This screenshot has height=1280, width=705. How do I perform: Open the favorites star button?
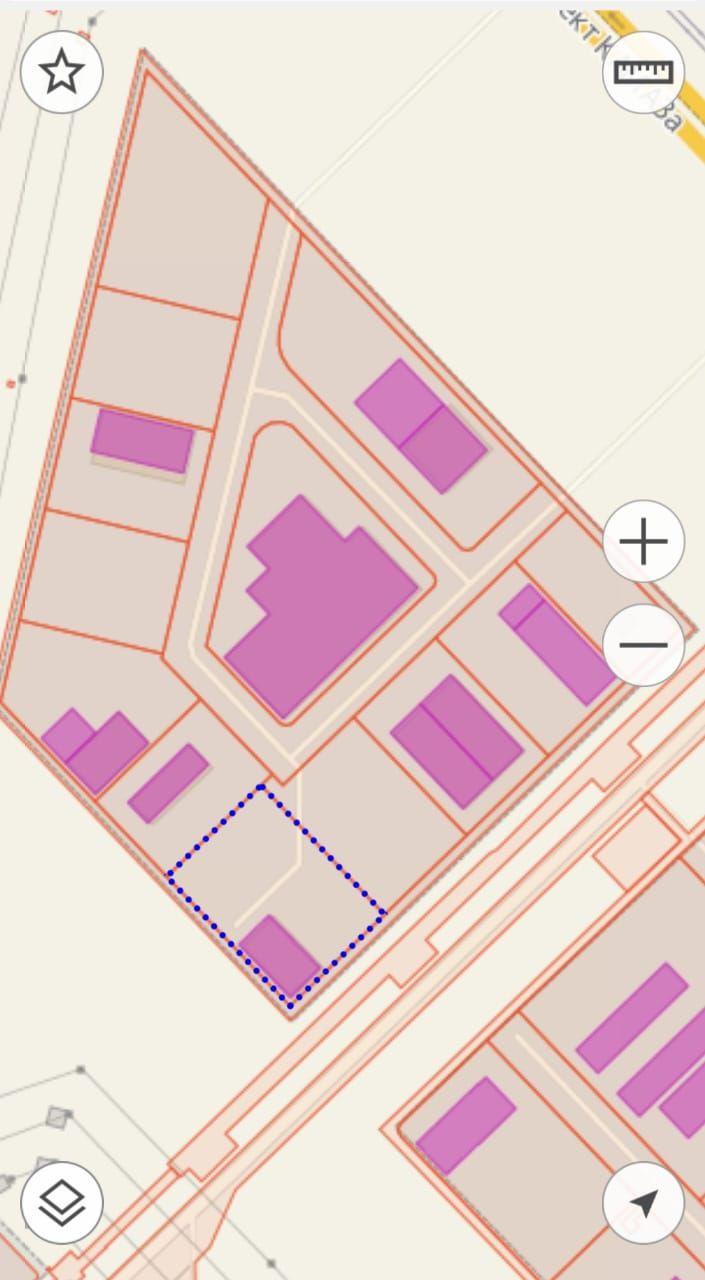click(x=61, y=72)
